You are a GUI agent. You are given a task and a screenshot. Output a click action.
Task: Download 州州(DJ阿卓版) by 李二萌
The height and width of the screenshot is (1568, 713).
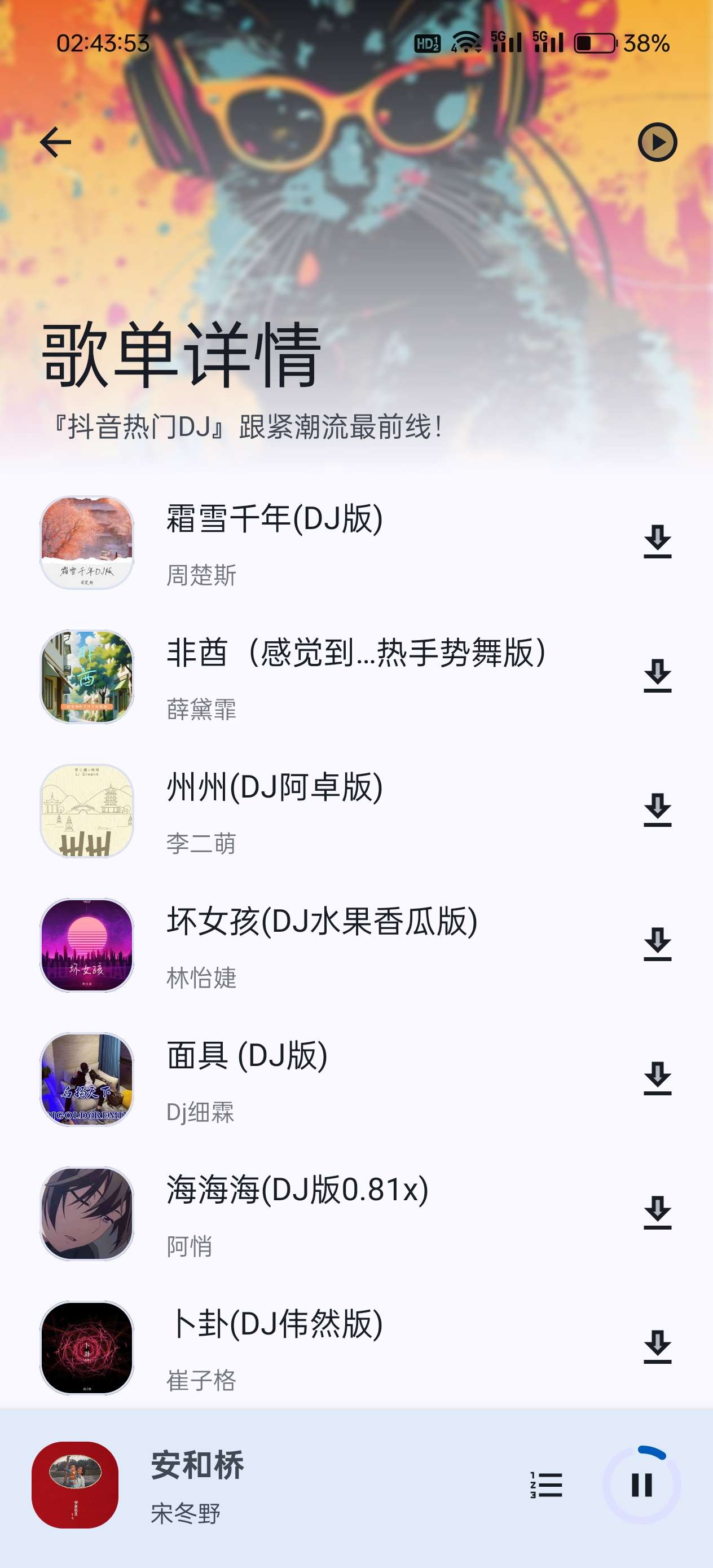click(657, 810)
